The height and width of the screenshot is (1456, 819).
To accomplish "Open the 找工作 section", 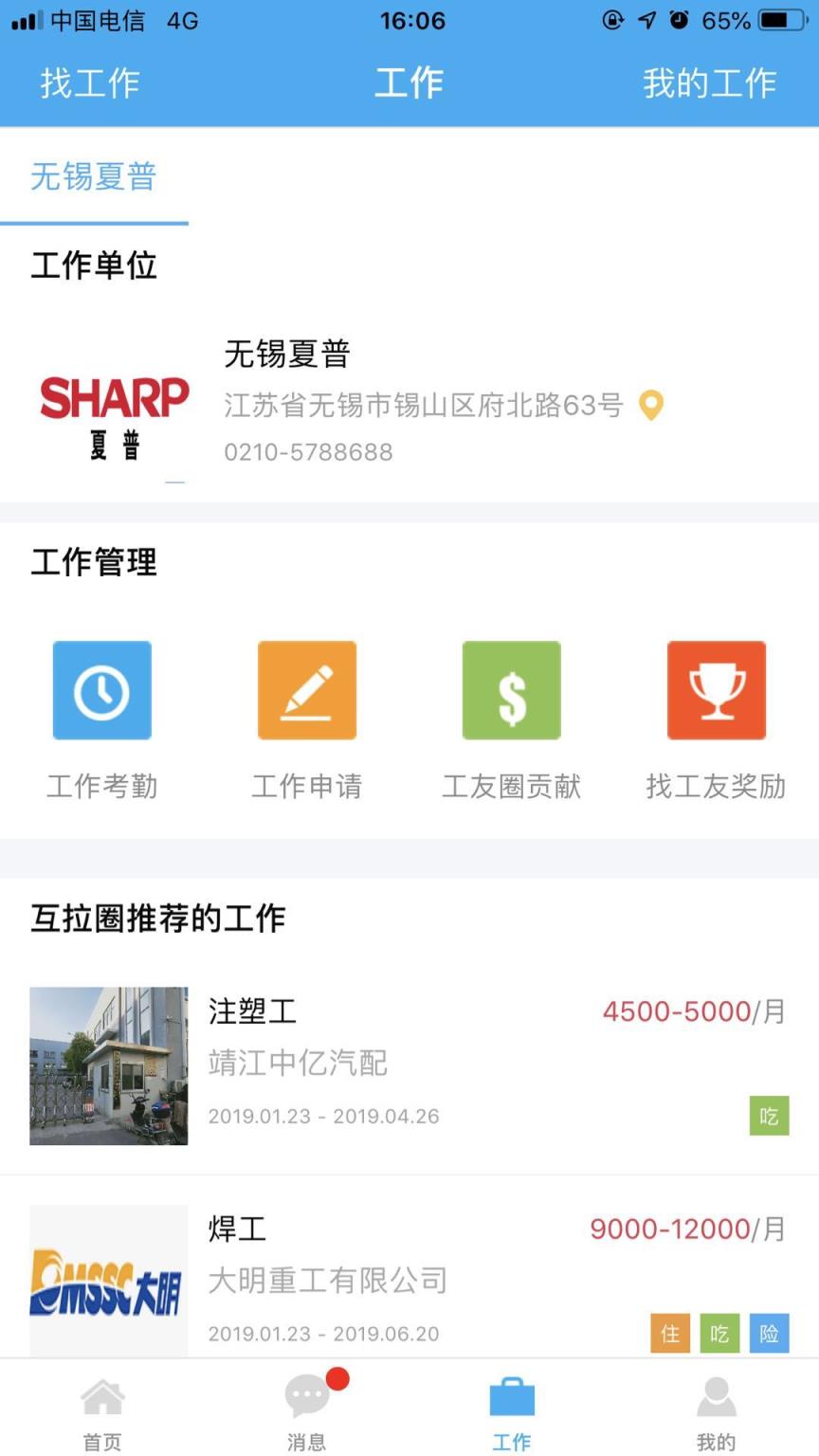I will point(90,83).
